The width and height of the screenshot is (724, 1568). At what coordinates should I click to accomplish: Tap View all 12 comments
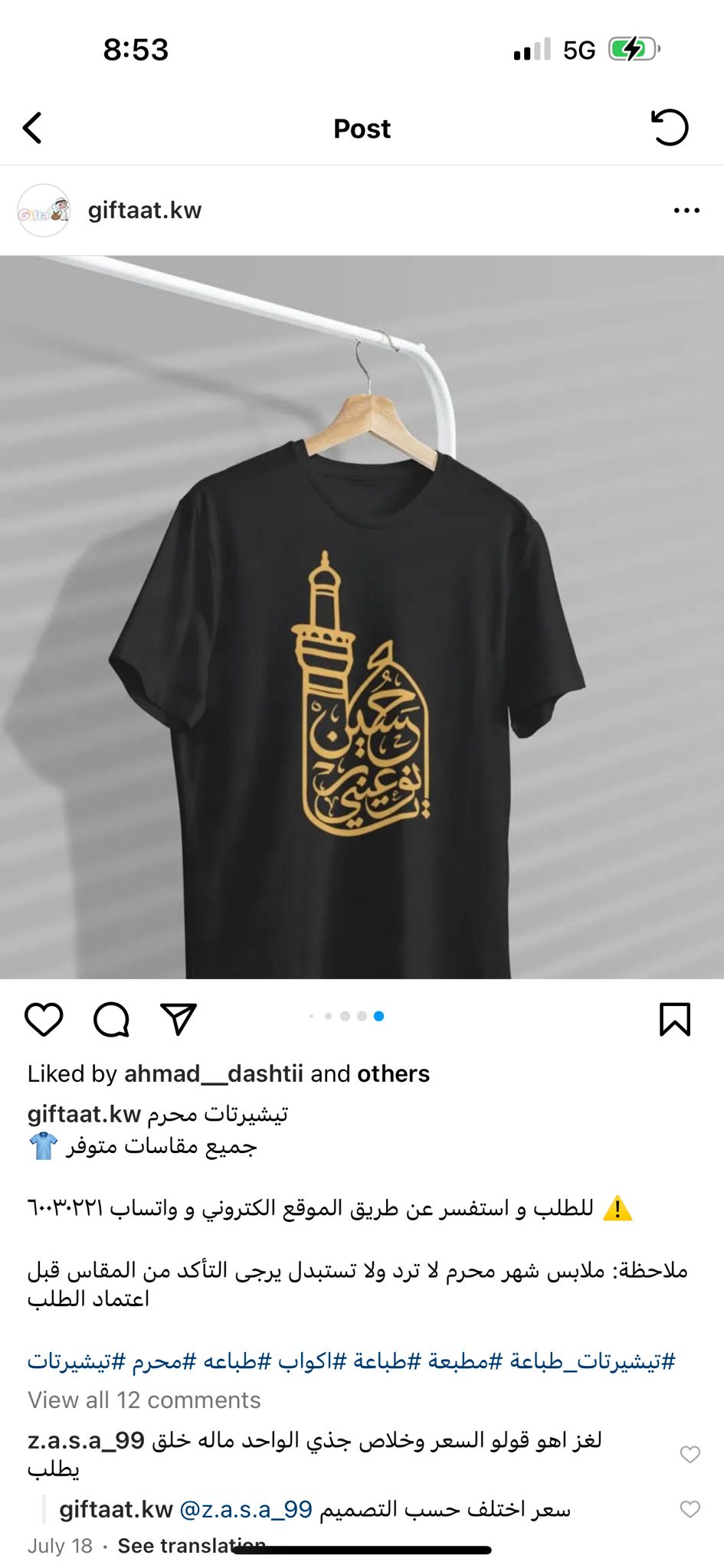point(144,1400)
